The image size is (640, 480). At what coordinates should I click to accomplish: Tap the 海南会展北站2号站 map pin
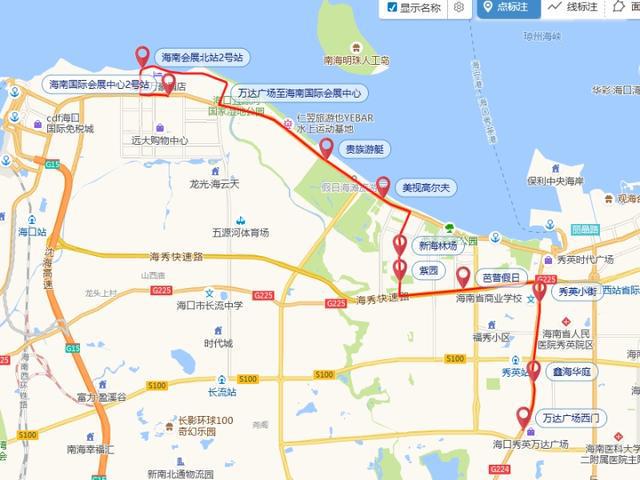click(142, 55)
